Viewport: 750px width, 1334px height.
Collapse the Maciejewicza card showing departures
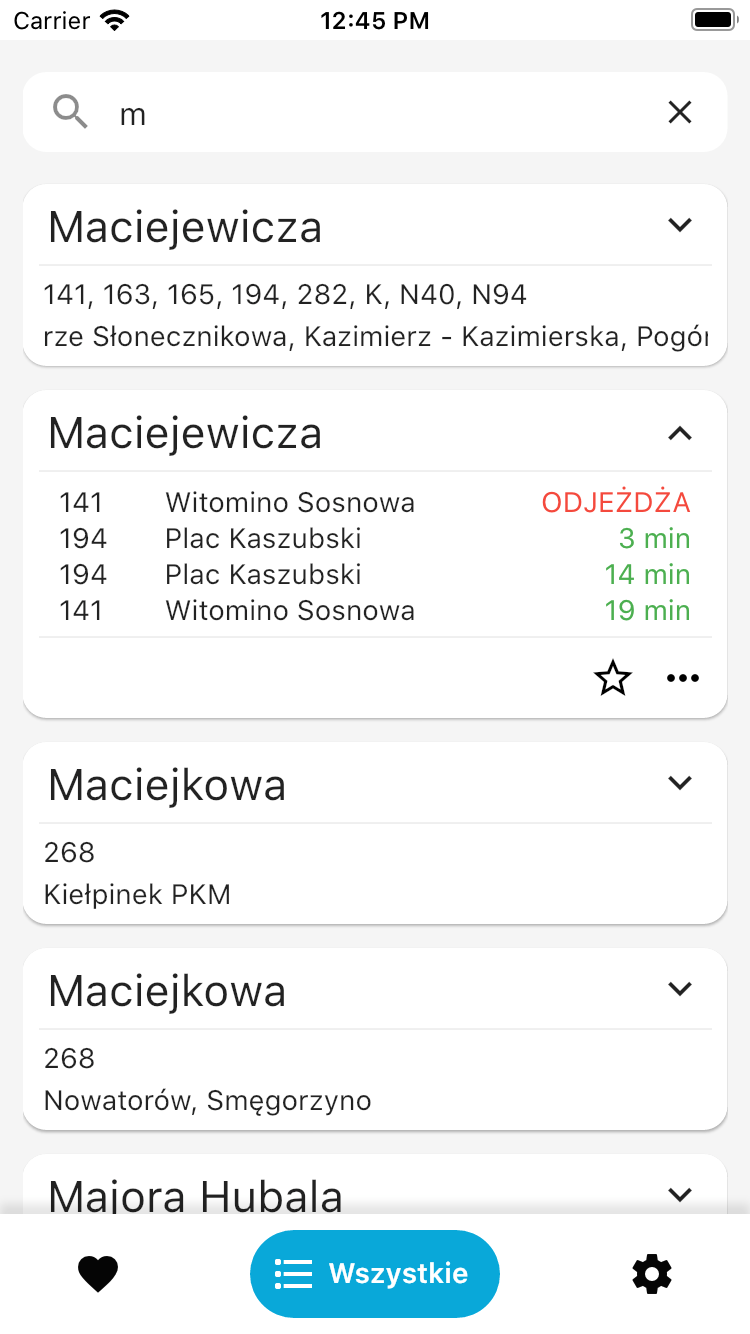click(x=680, y=433)
